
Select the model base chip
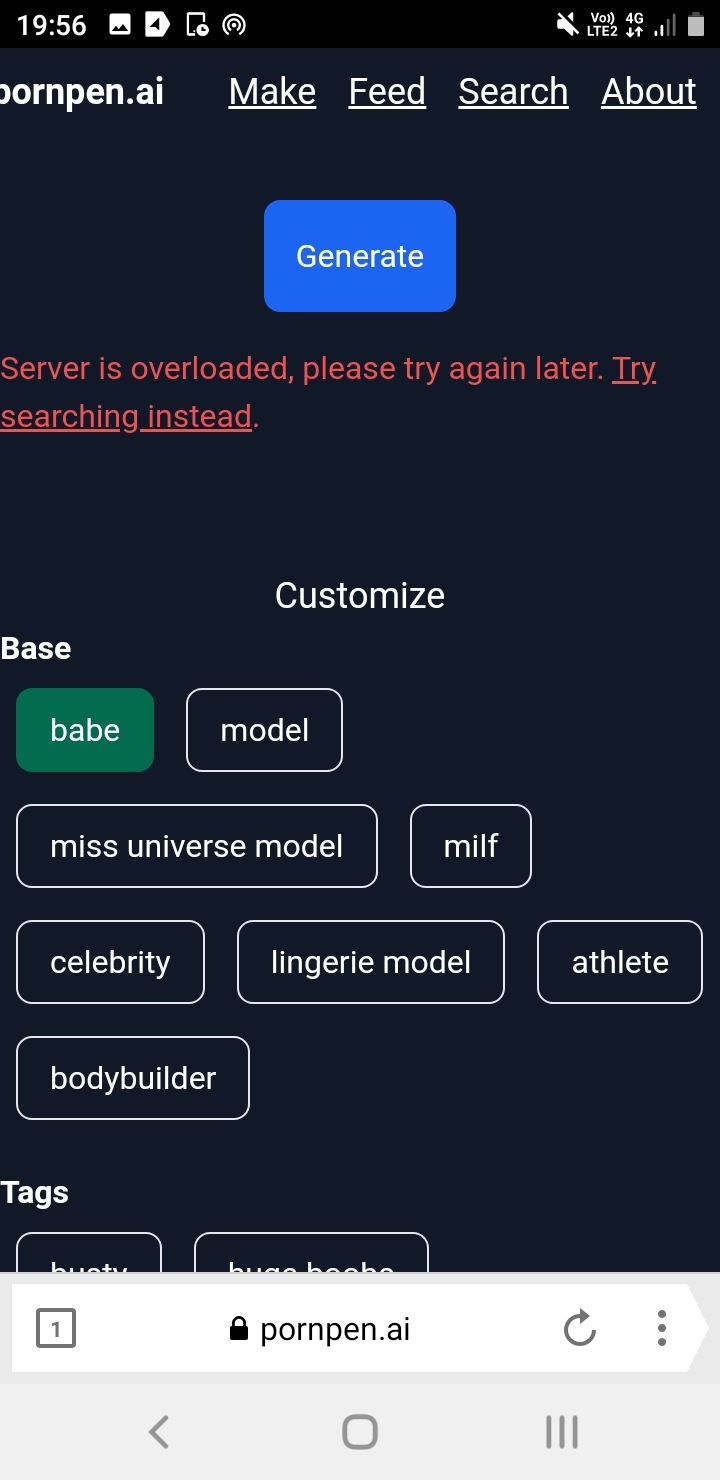point(264,730)
